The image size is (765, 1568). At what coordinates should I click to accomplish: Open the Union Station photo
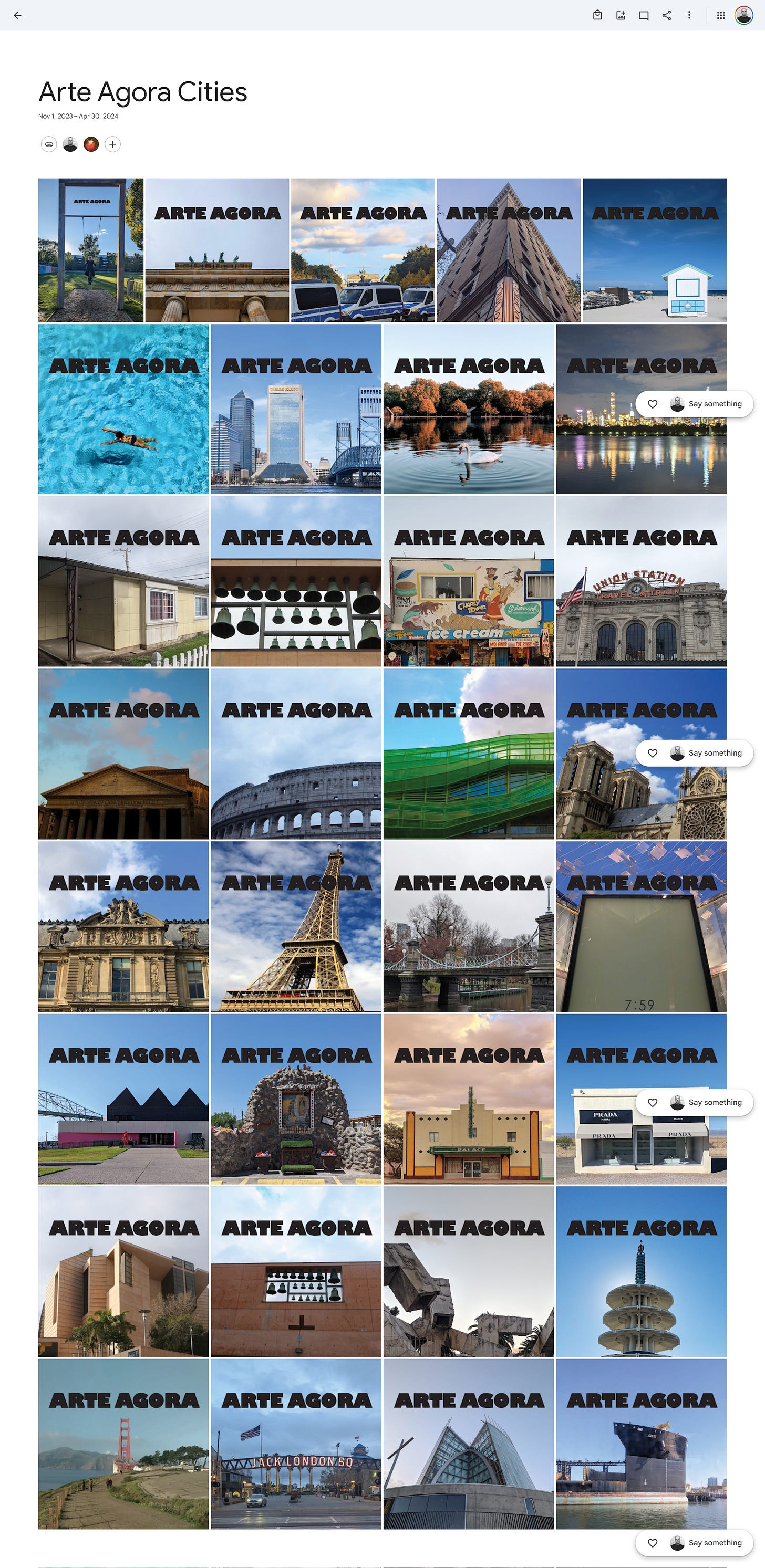coord(642,581)
